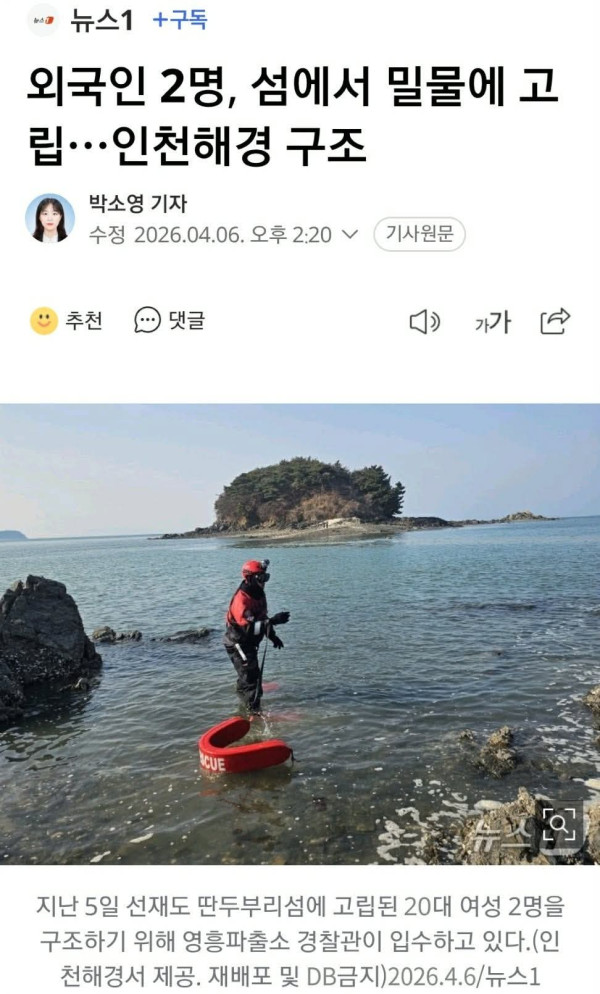Open the 댓글 comments section

click(170, 321)
